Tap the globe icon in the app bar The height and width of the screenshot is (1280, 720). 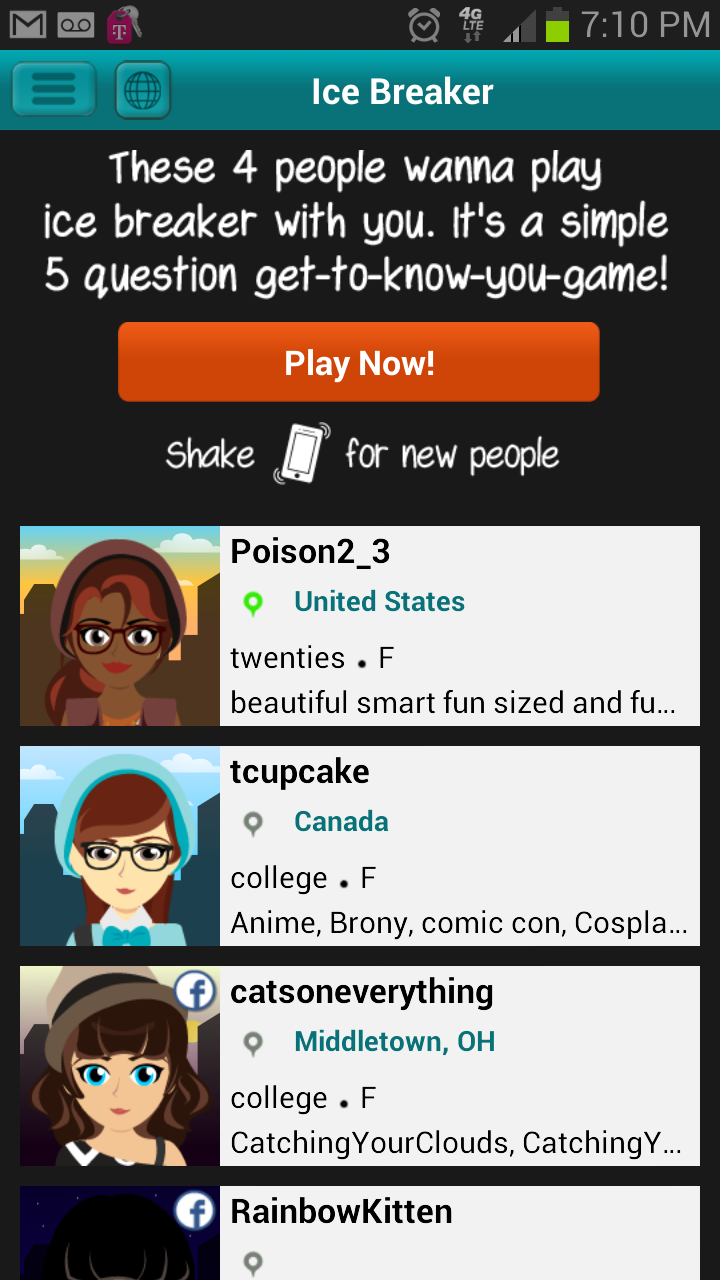143,91
